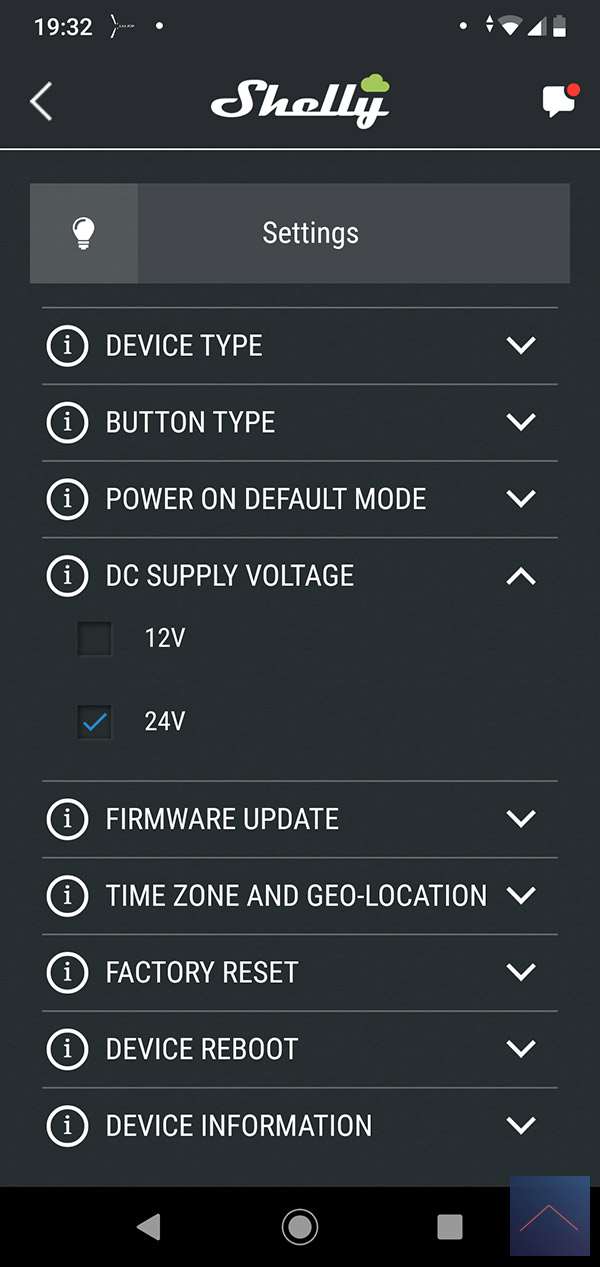Open the chat messages icon
Image resolution: width=600 pixels, height=1267 pixels.
(x=559, y=101)
